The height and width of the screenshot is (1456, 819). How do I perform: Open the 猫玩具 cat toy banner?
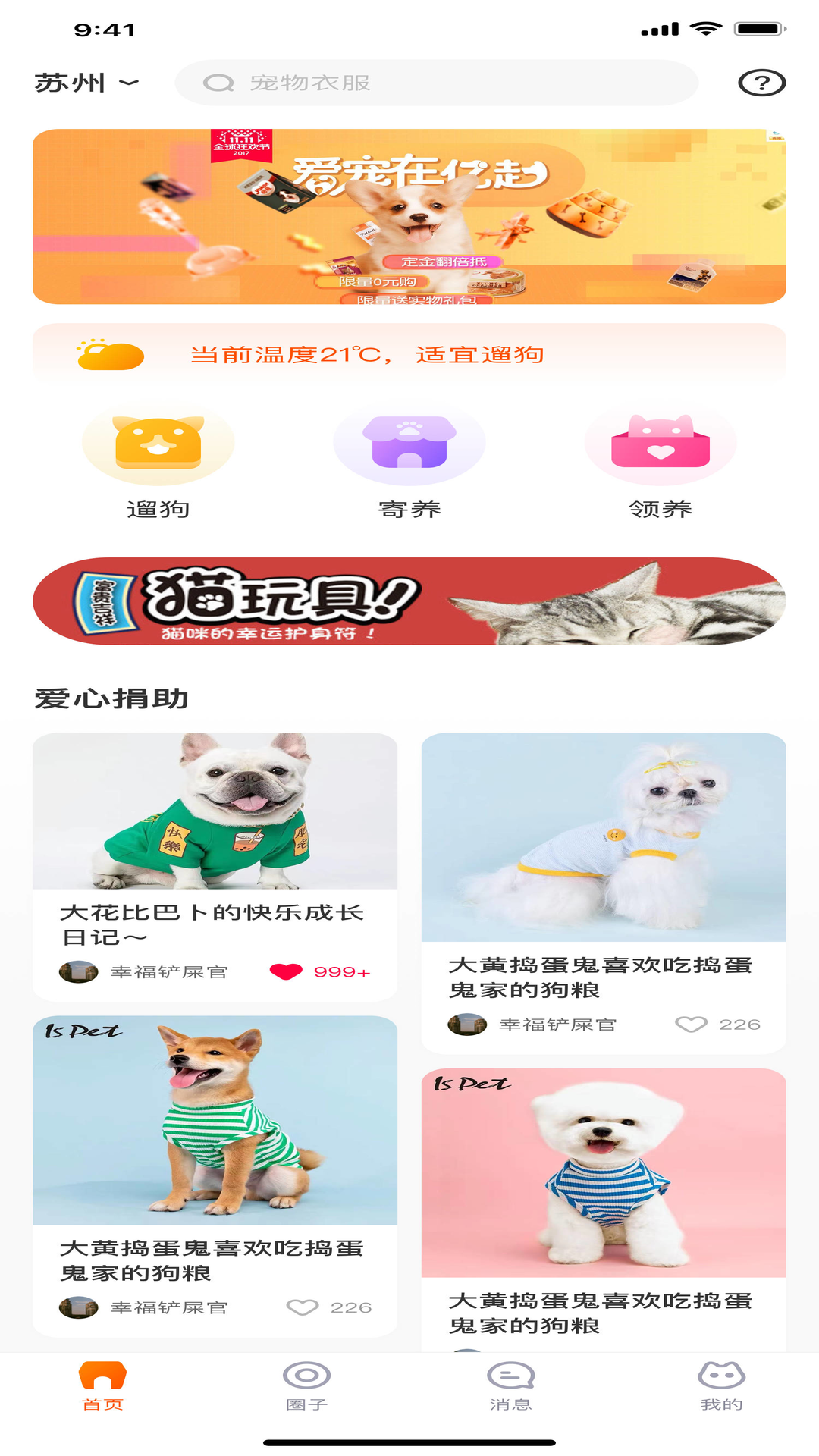[x=409, y=601]
